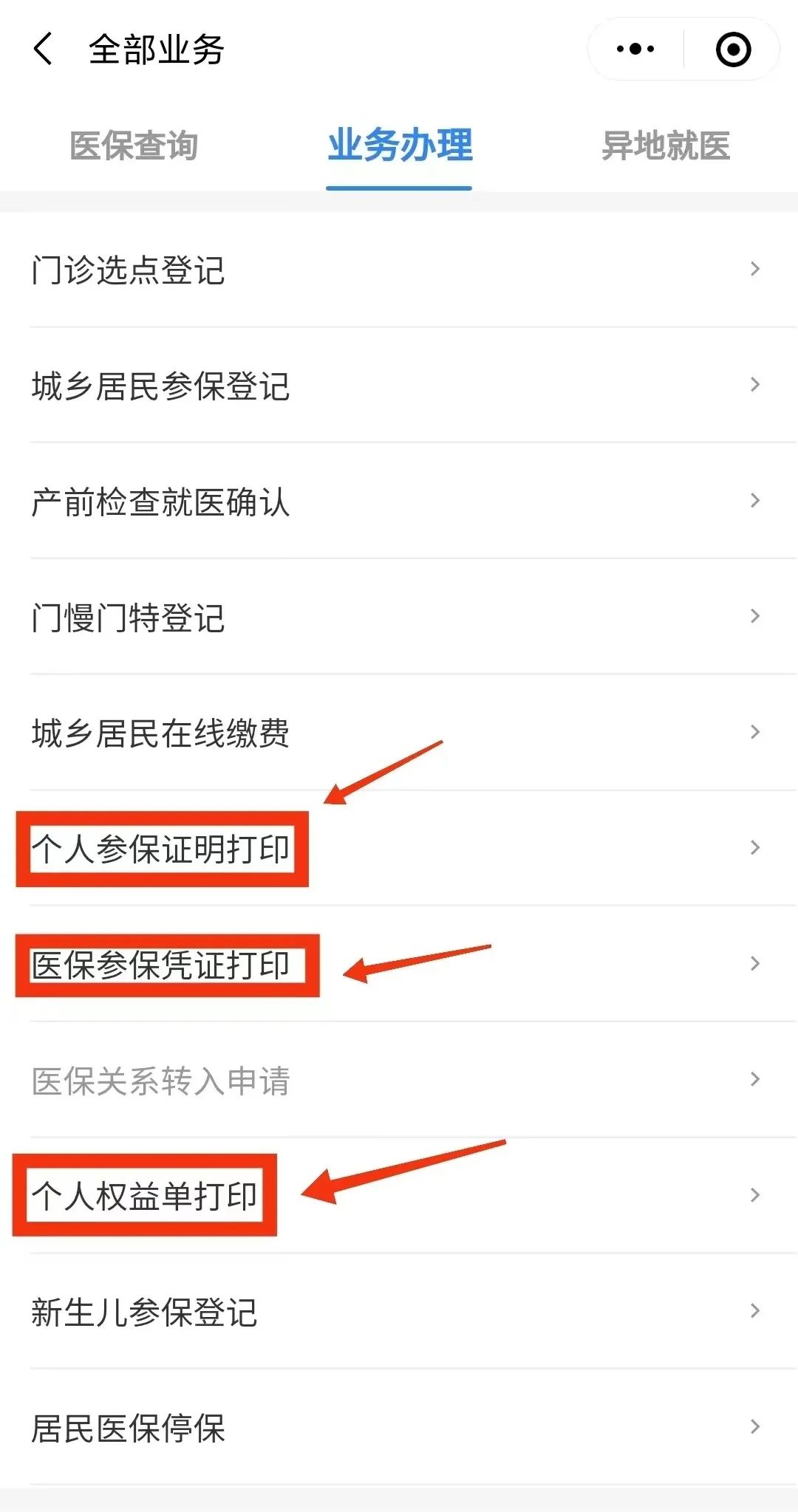This screenshot has width=798, height=1512.
Task: Expand the chevron beside 门诊选点登记
Action: (x=755, y=270)
